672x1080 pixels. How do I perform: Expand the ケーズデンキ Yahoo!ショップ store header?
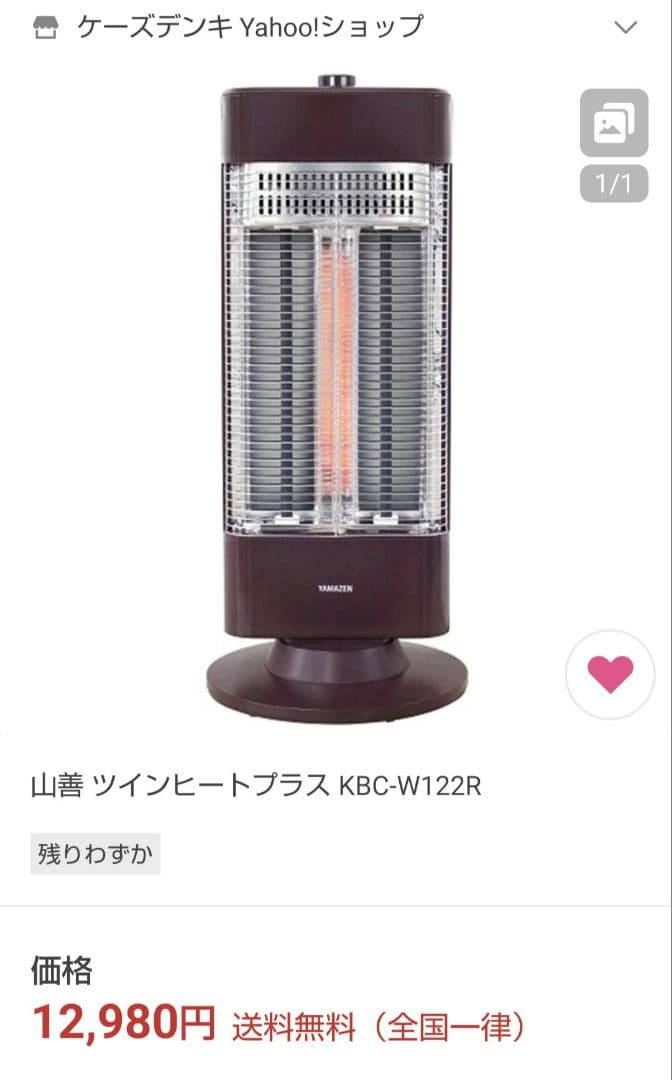626,27
